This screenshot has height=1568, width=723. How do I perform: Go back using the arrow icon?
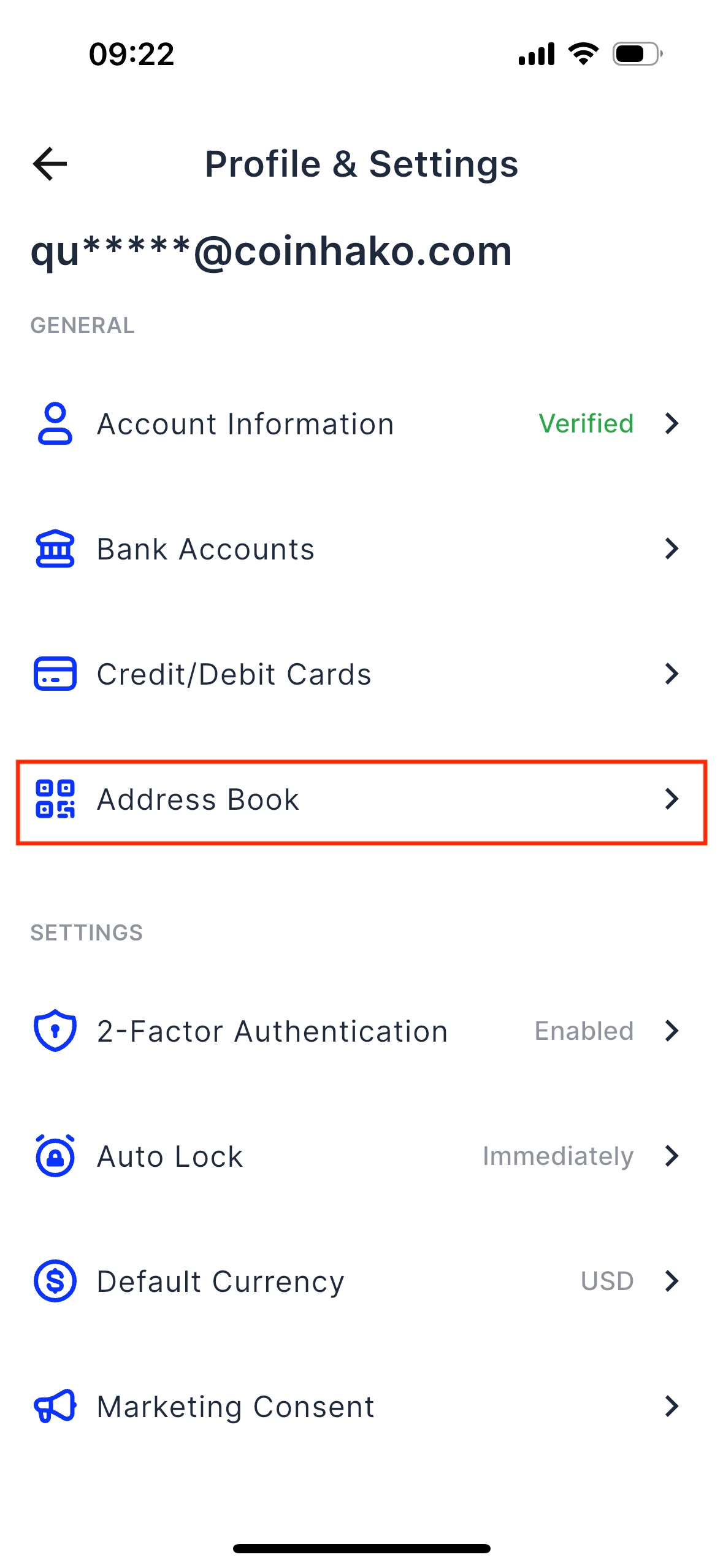(50, 164)
